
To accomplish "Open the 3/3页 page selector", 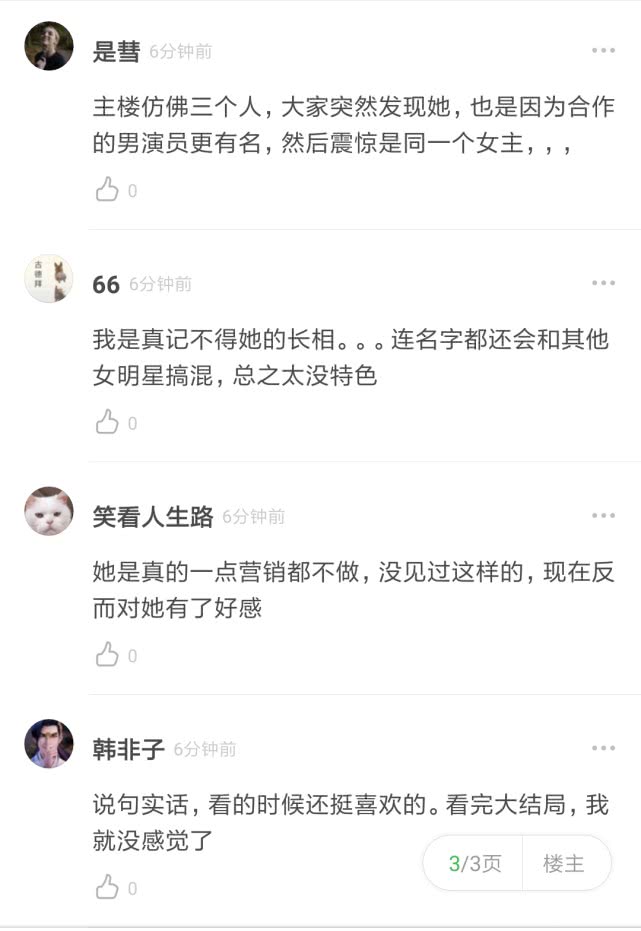I will (x=474, y=863).
